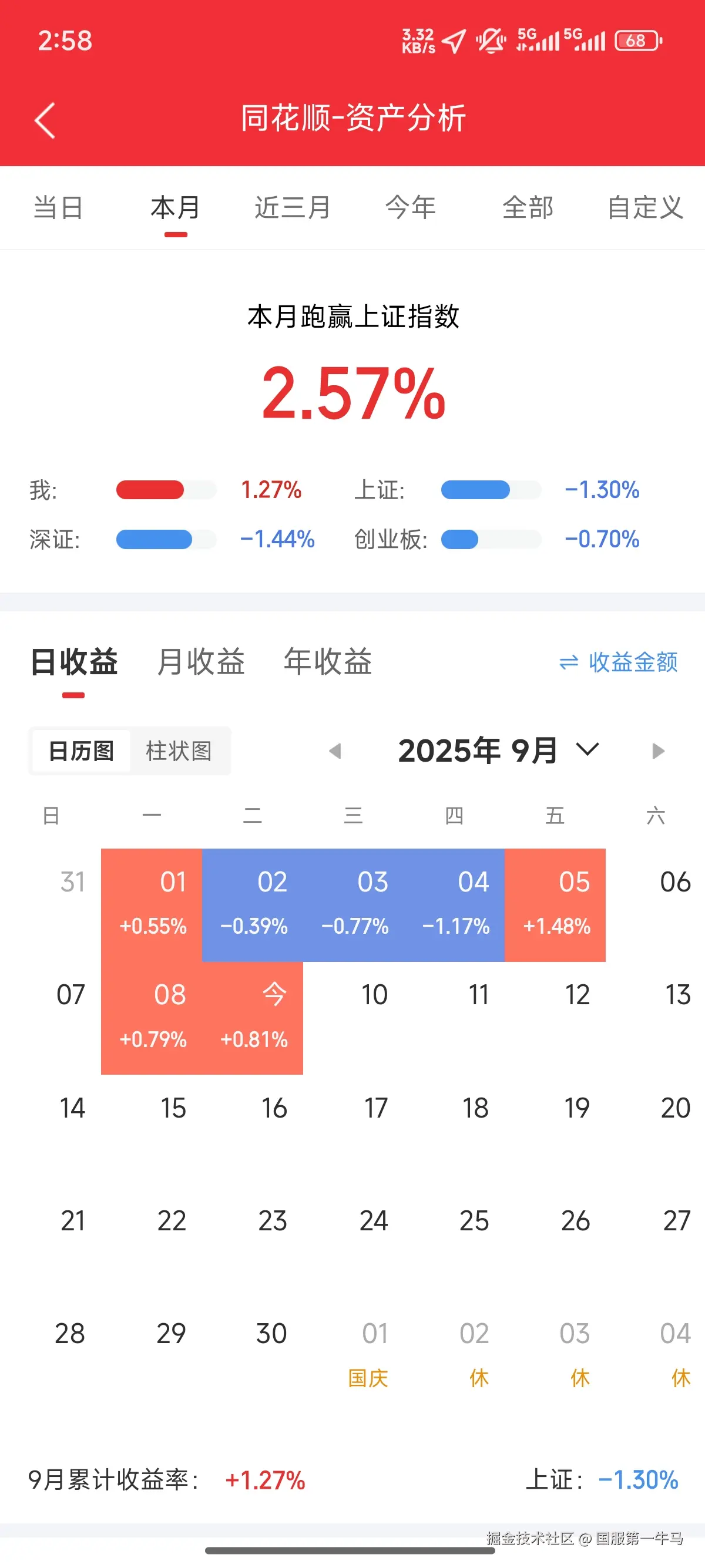Open the 2025年 9月 month dropdown
705x1568 pixels.
coord(498,751)
